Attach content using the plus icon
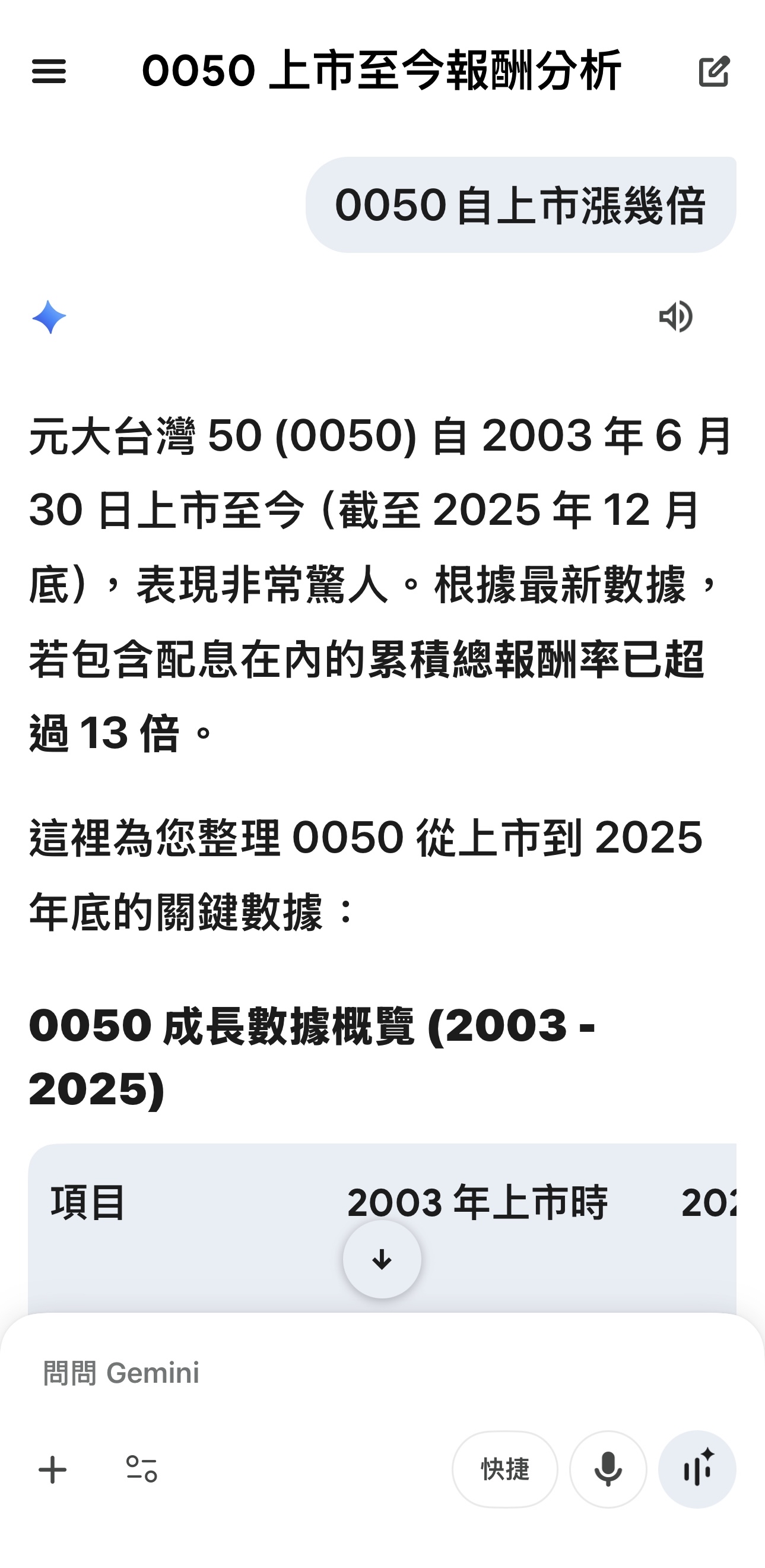The width and height of the screenshot is (765, 1568). coord(51,1469)
